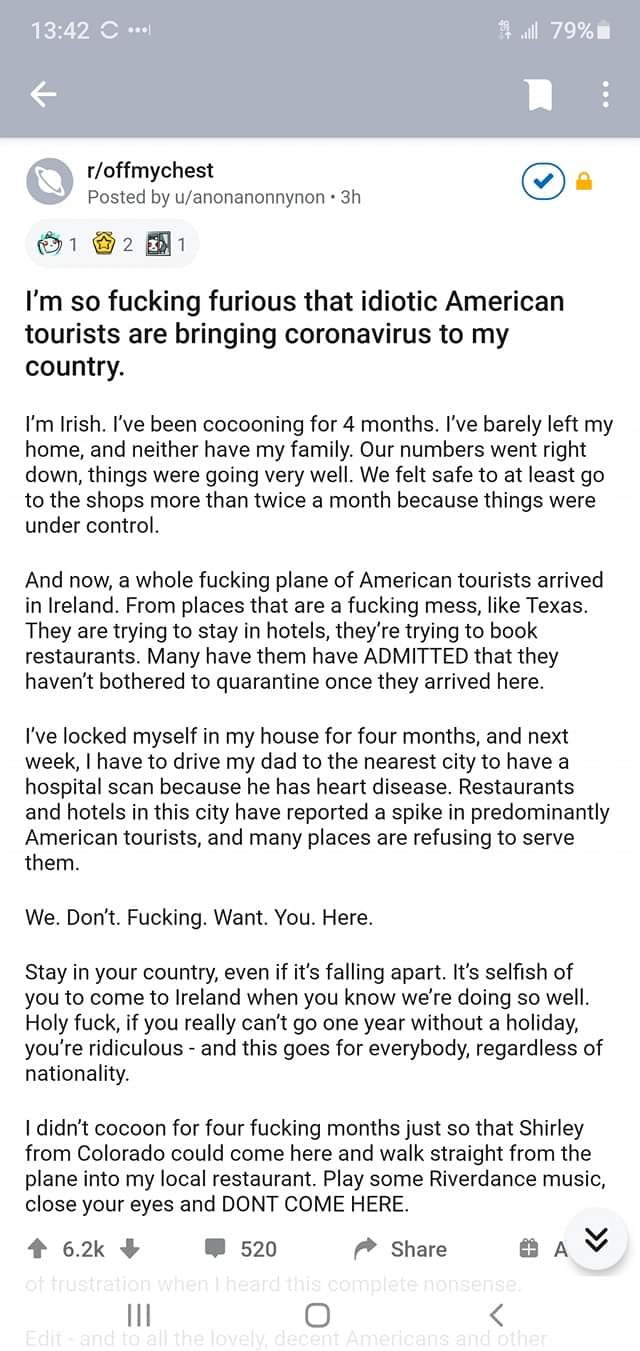The height and width of the screenshot is (1351, 640).
Task: Open the 520 comments
Action: pyautogui.click(x=241, y=1249)
